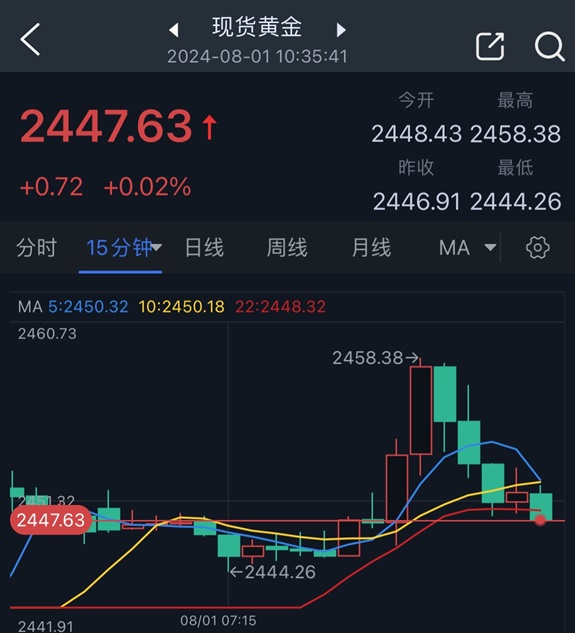This screenshot has width=575, height=633.
Task: Open chart settings gear
Action: pyautogui.click(x=538, y=247)
